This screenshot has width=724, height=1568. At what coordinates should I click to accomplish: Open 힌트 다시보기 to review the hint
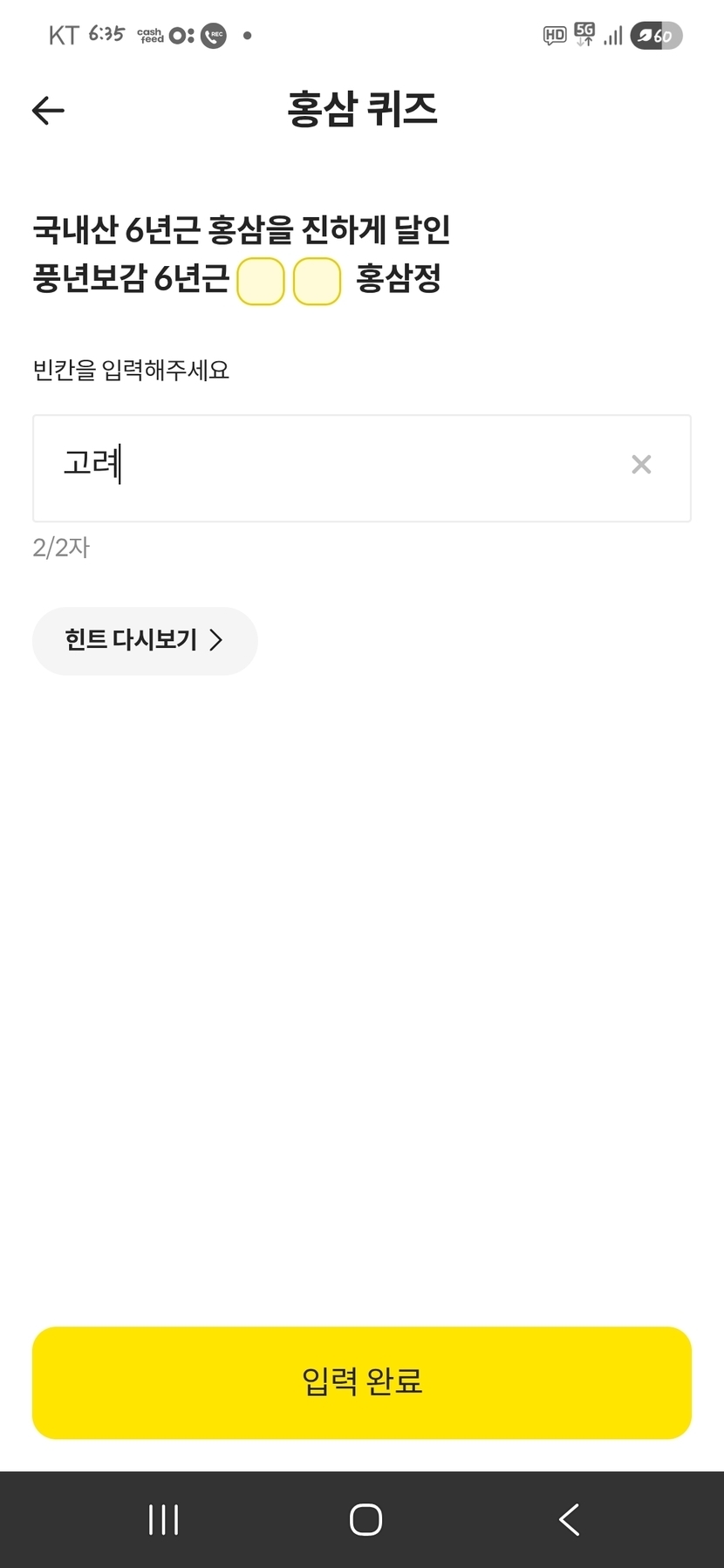click(145, 641)
